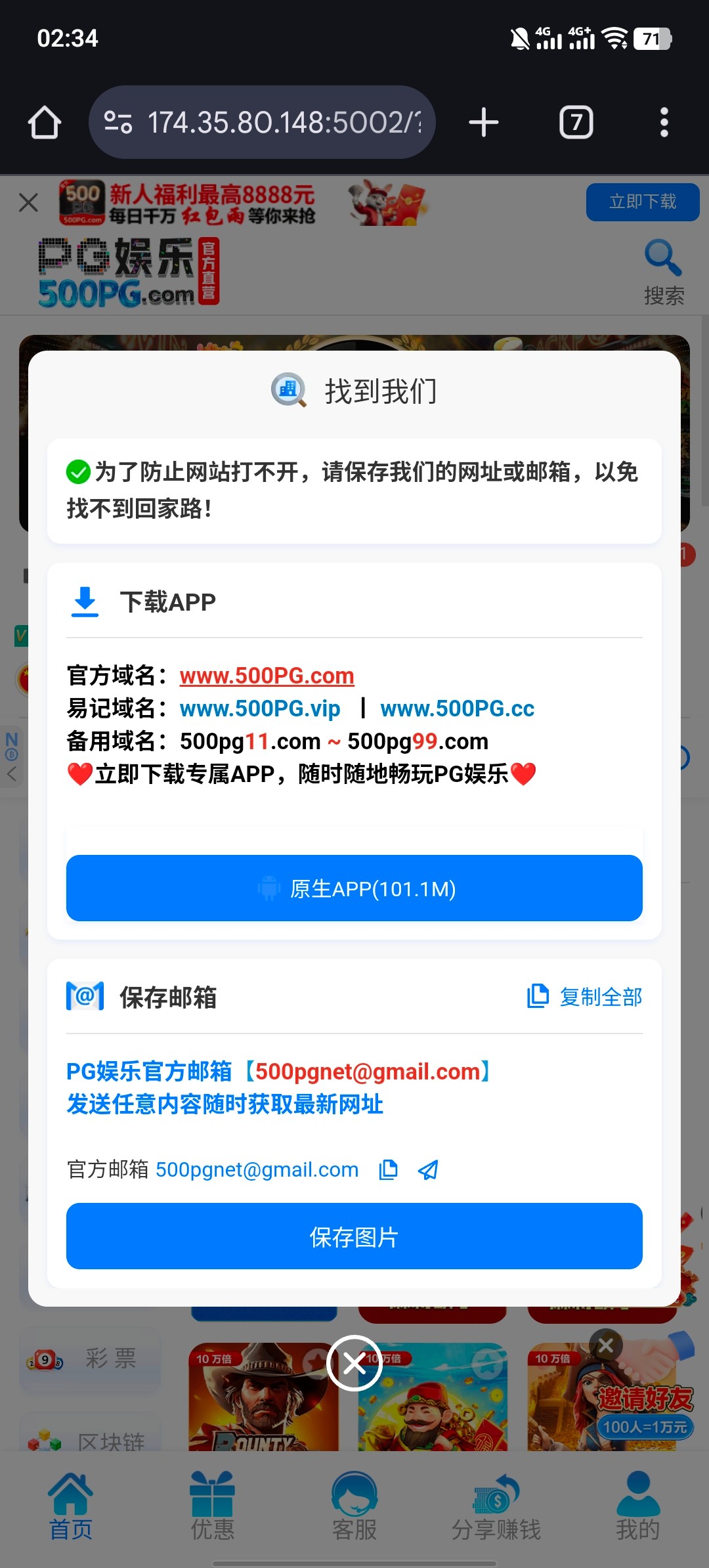
Task: Send email via the paper plane icon
Action: pyautogui.click(x=428, y=1169)
